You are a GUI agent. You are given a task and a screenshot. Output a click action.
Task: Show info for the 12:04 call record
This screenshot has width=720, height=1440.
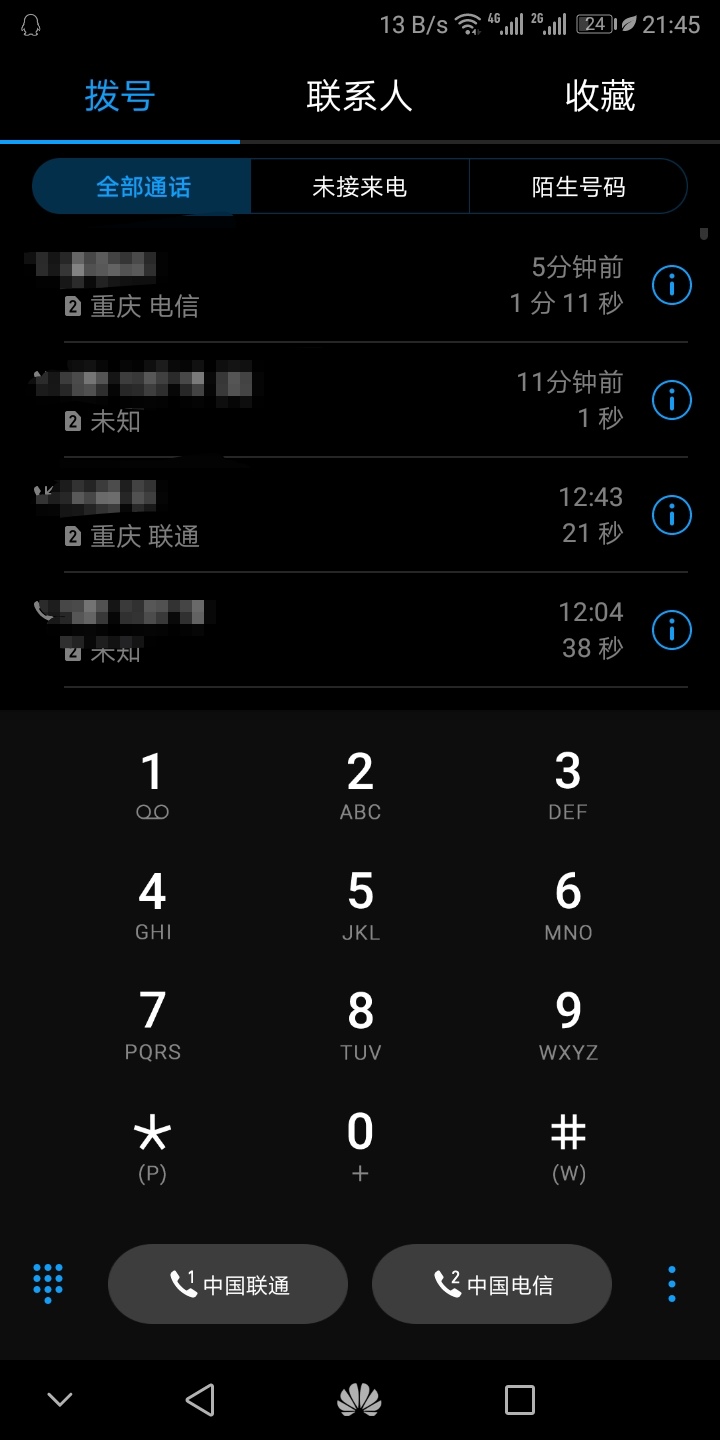pyautogui.click(x=671, y=630)
